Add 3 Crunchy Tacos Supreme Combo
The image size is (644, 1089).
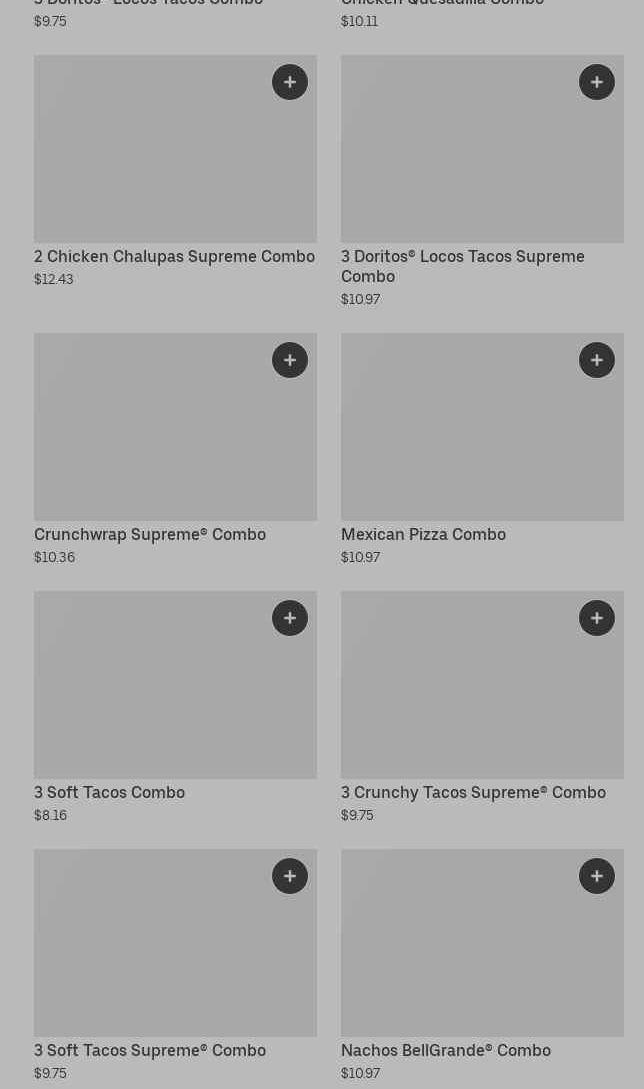[597, 618]
